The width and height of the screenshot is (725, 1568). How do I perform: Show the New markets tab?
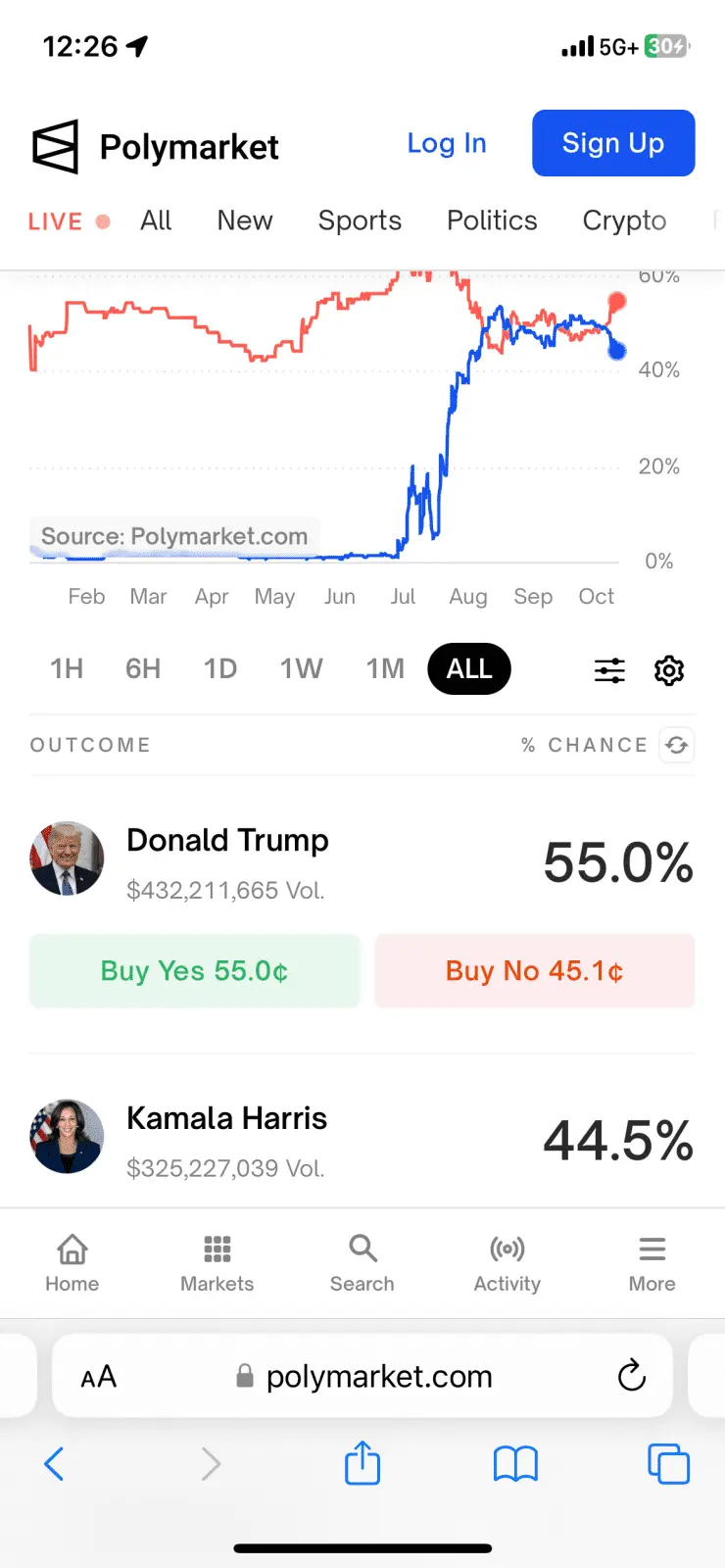click(245, 220)
